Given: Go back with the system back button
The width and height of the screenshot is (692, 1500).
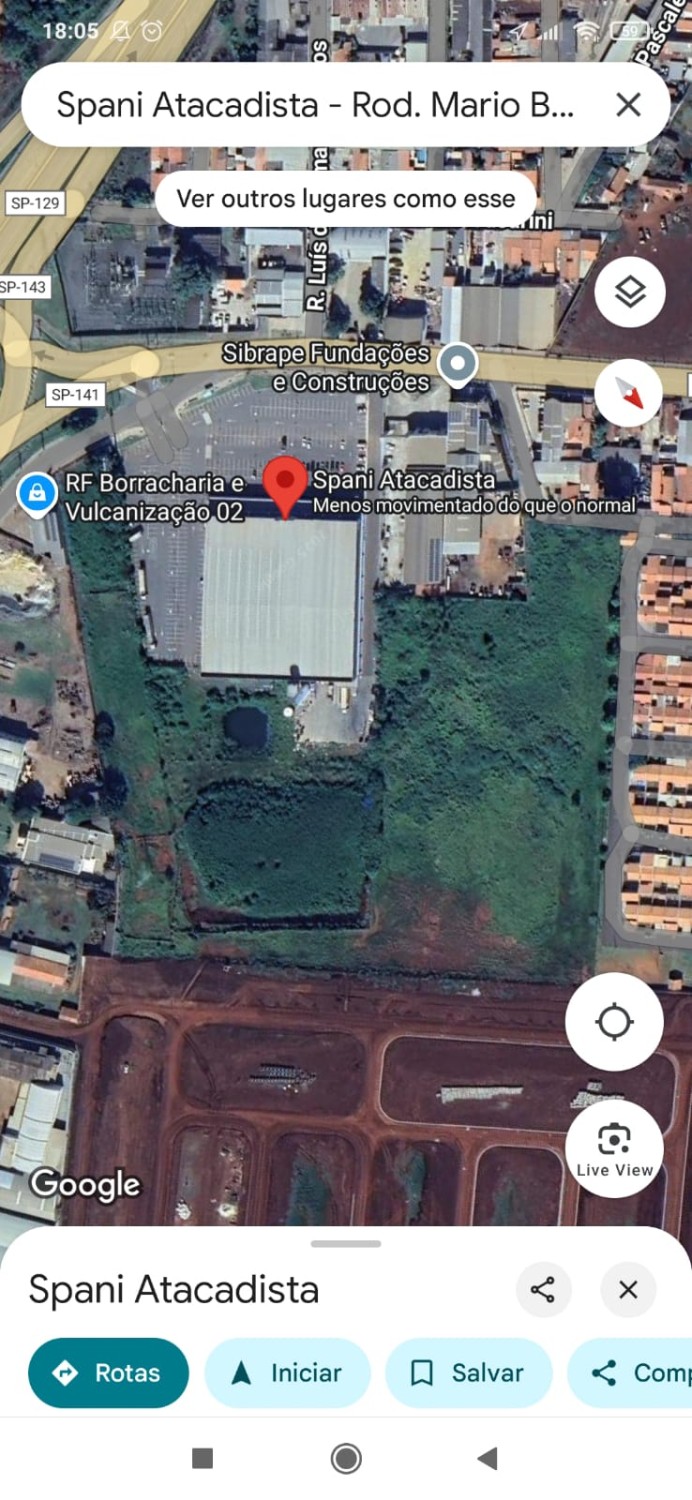Looking at the screenshot, I should click(487, 1458).
